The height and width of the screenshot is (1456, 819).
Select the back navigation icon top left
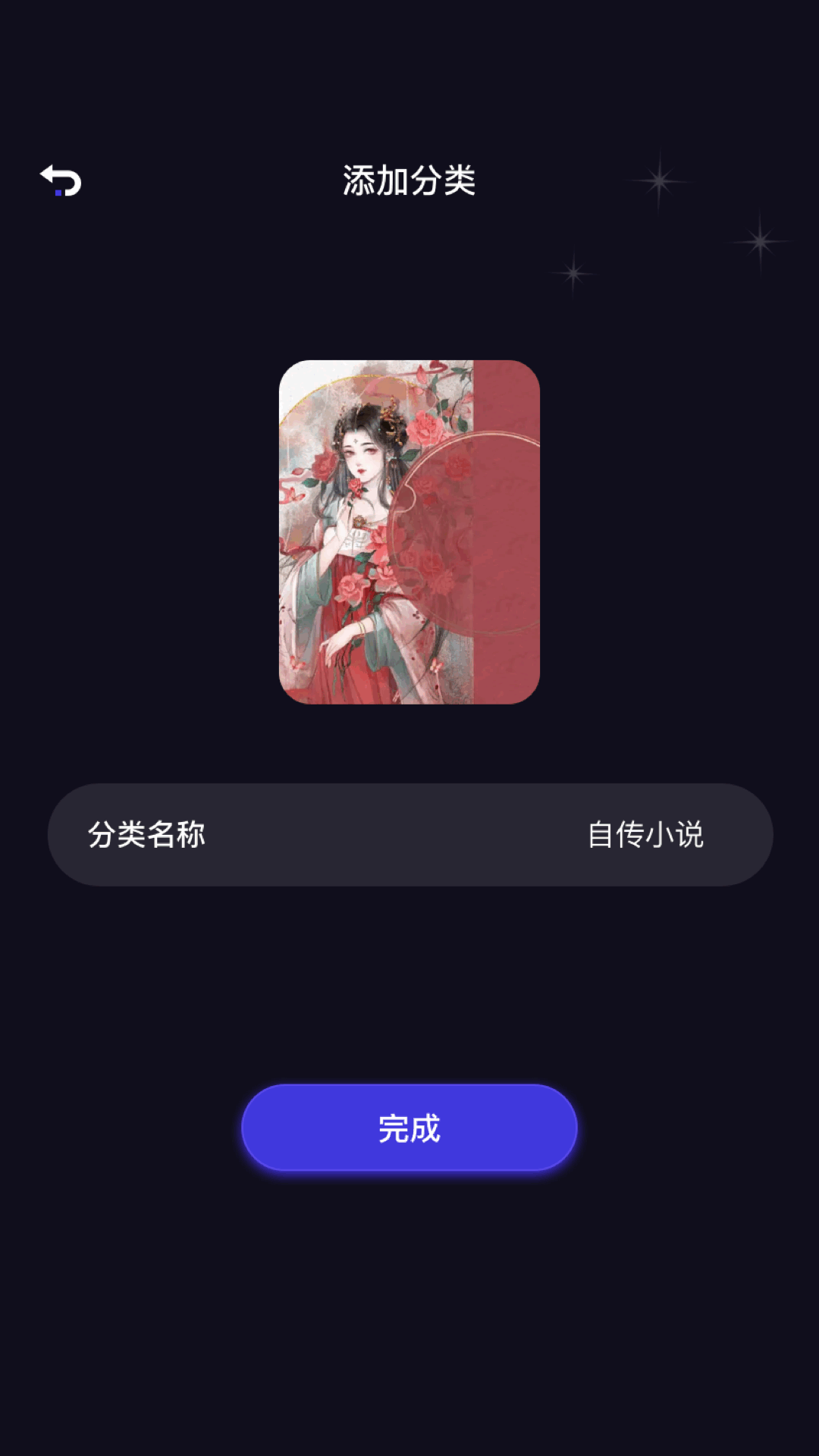(61, 180)
